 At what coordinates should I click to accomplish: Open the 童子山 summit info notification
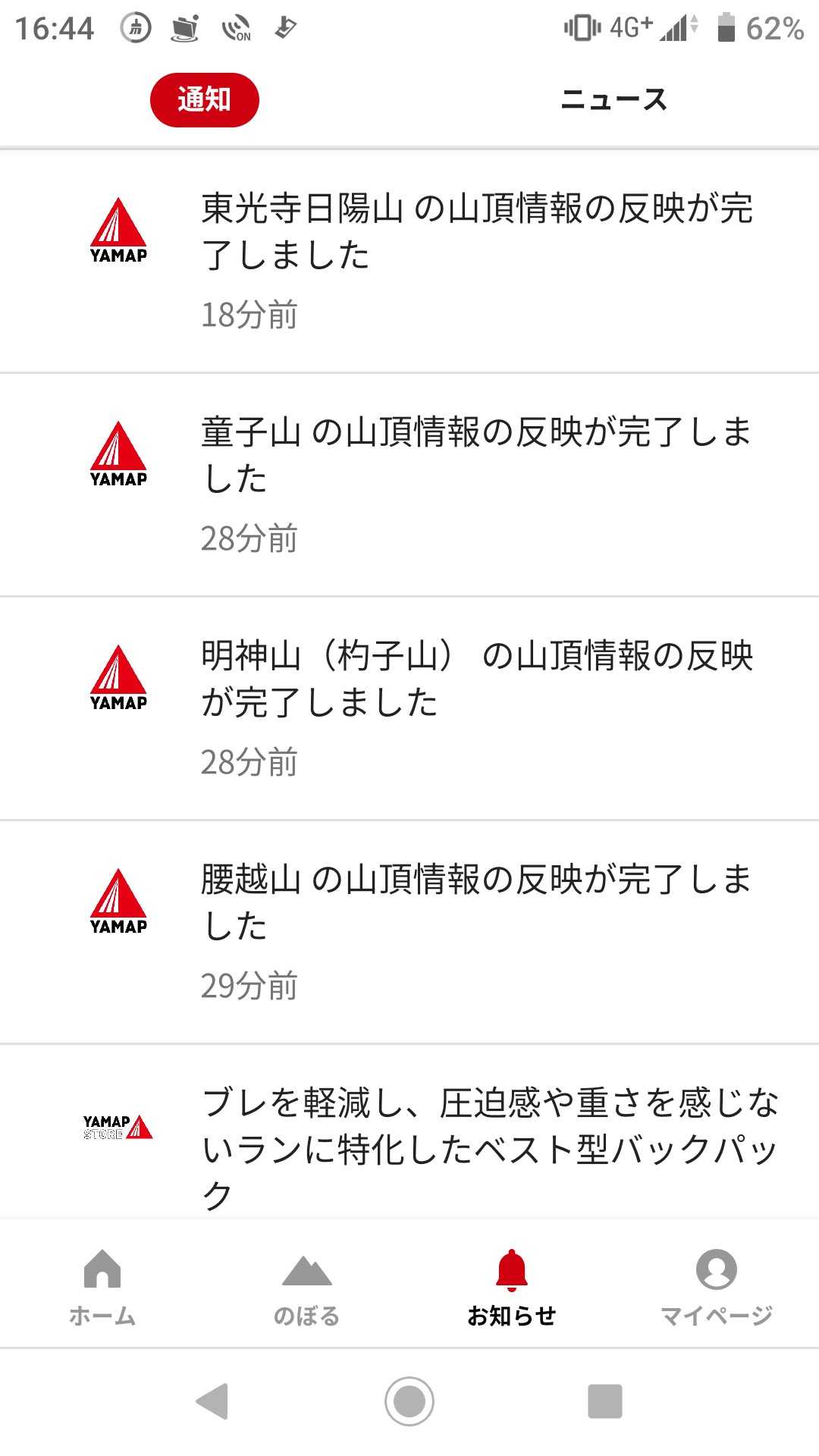(476, 484)
